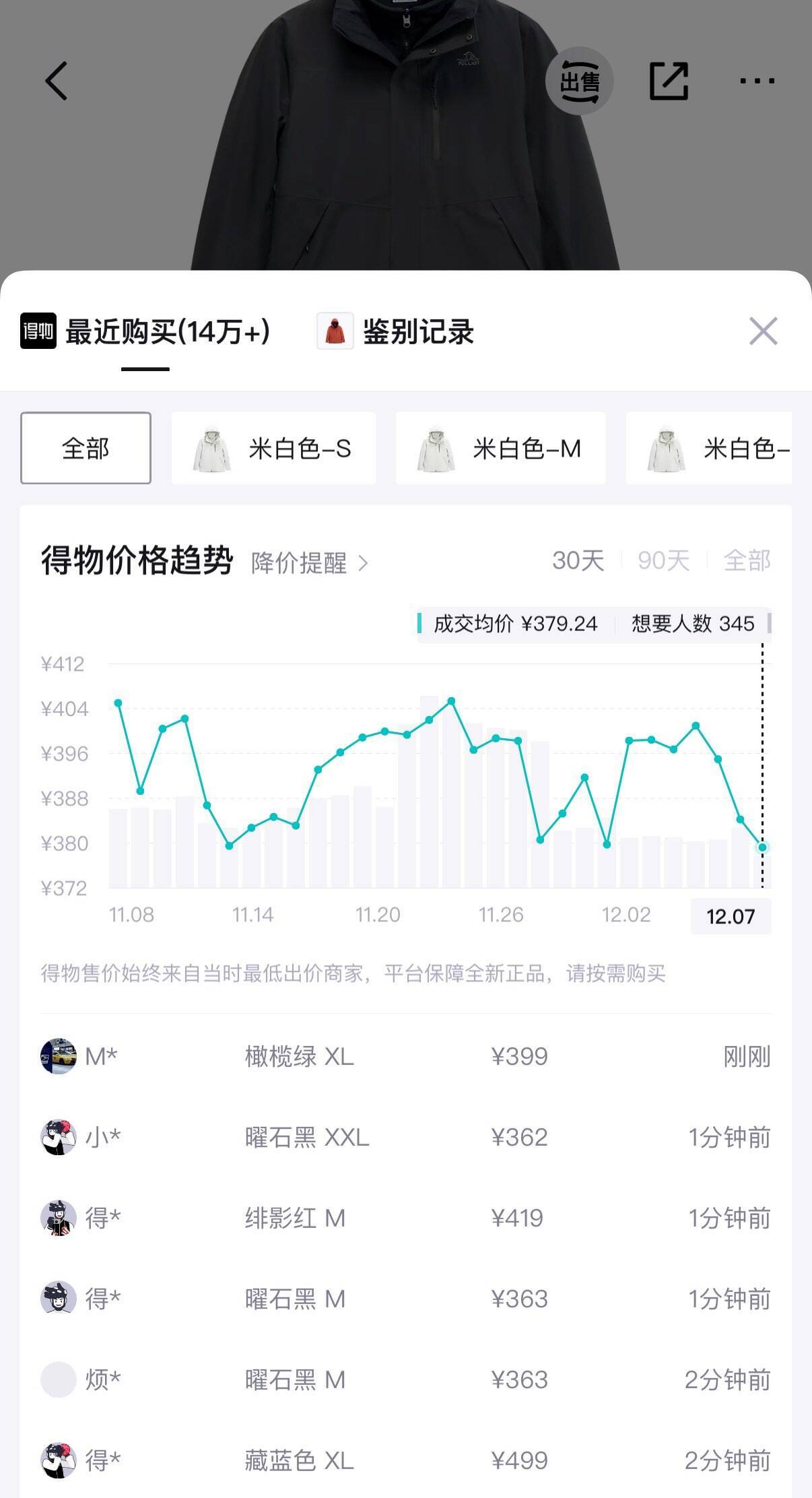Tap the 出售 sell button
Image resolution: width=812 pixels, height=1498 pixels.
pyautogui.click(x=579, y=82)
